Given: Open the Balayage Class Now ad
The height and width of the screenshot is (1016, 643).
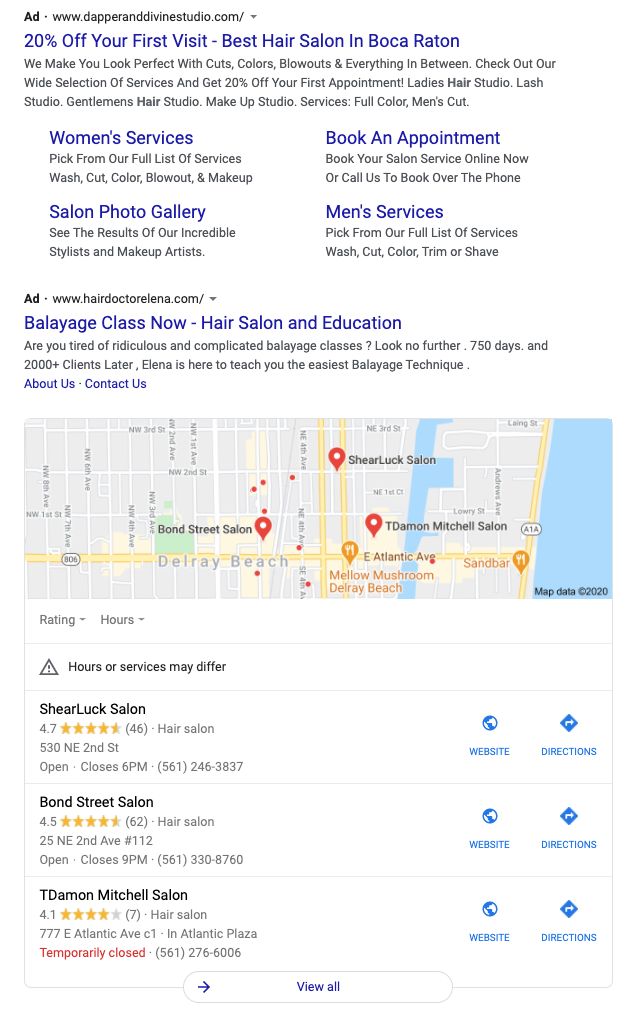Looking at the screenshot, I should pos(212,323).
